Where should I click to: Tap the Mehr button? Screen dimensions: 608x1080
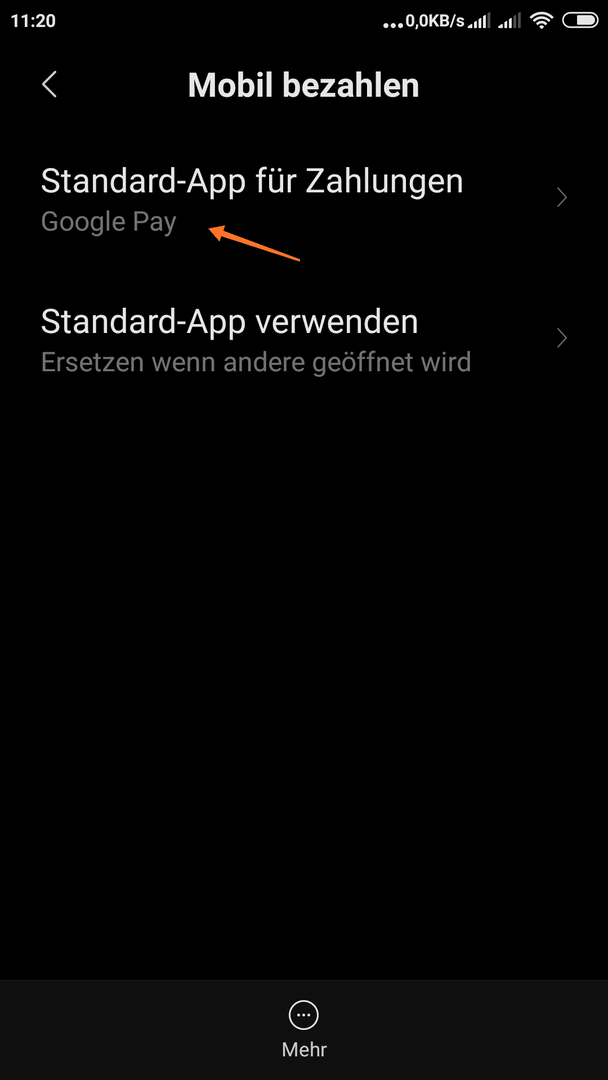tap(304, 1029)
